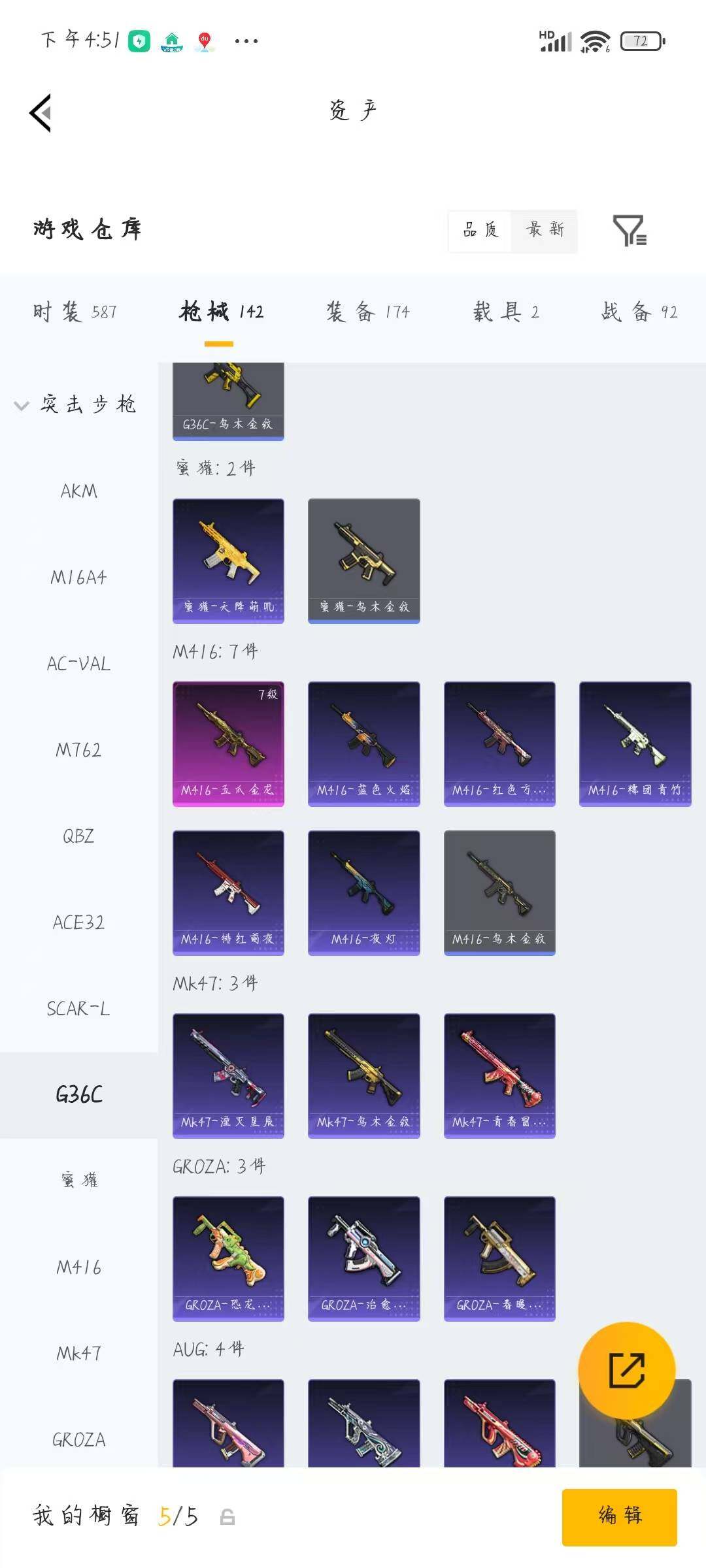Select AKM in the weapon list
The height and width of the screenshot is (1568, 706).
78,491
